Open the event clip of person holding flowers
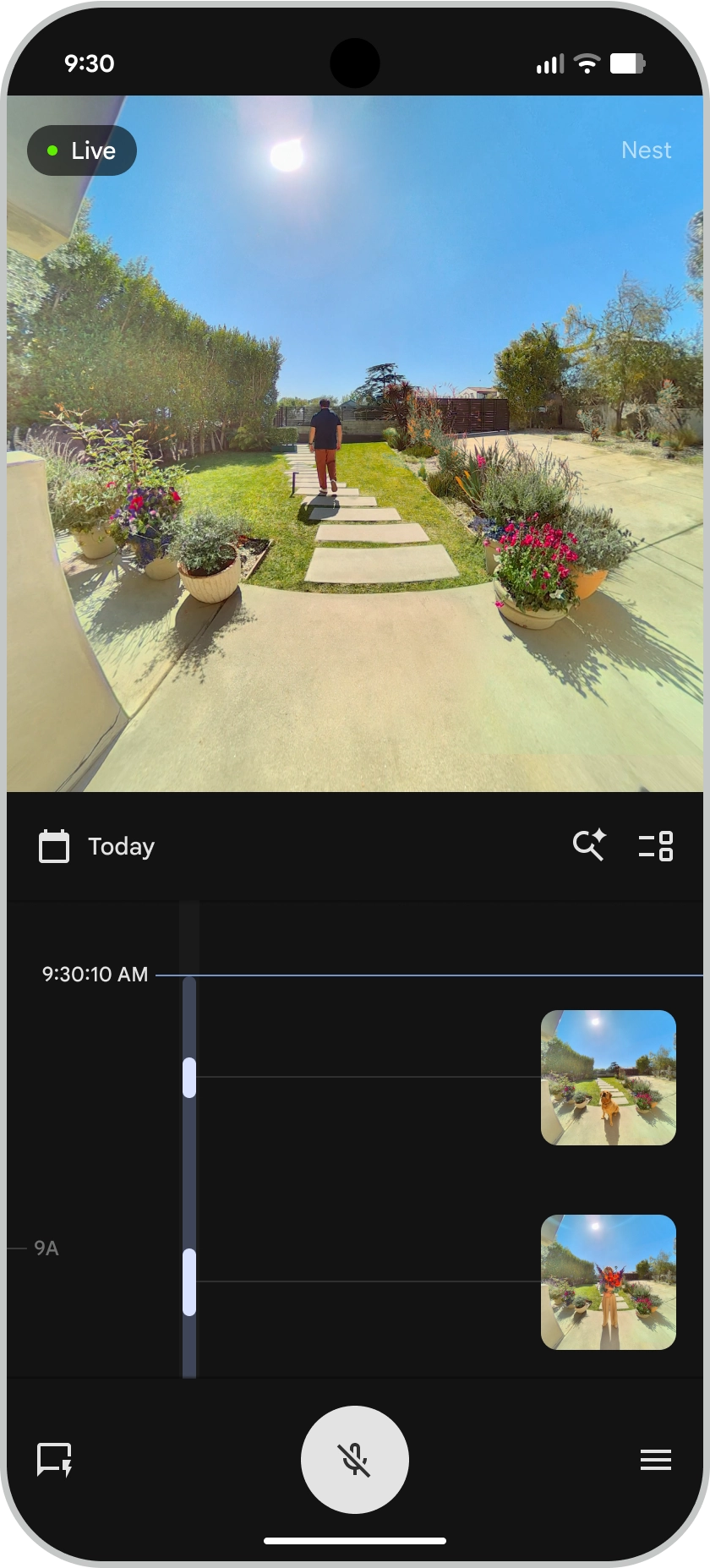Screen dimensions: 710x1568 608,1281
